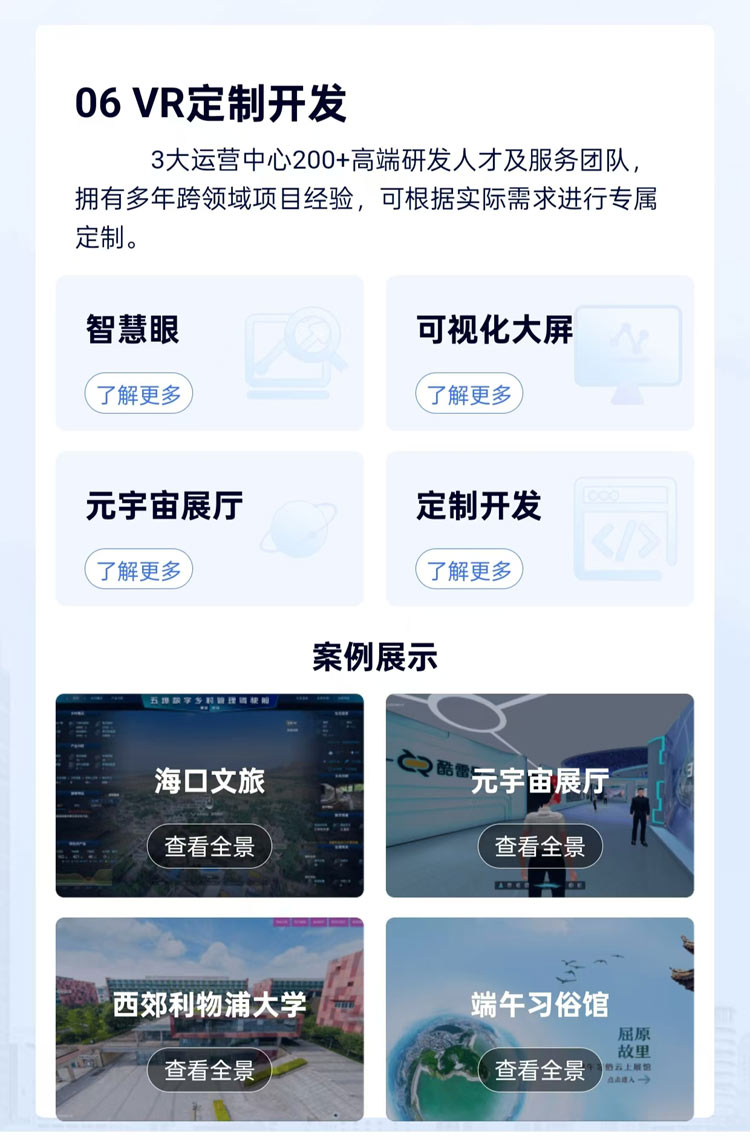The height and width of the screenshot is (1139, 750).
Task: Click 了解更多 under 定制开发
Action: tap(468, 568)
